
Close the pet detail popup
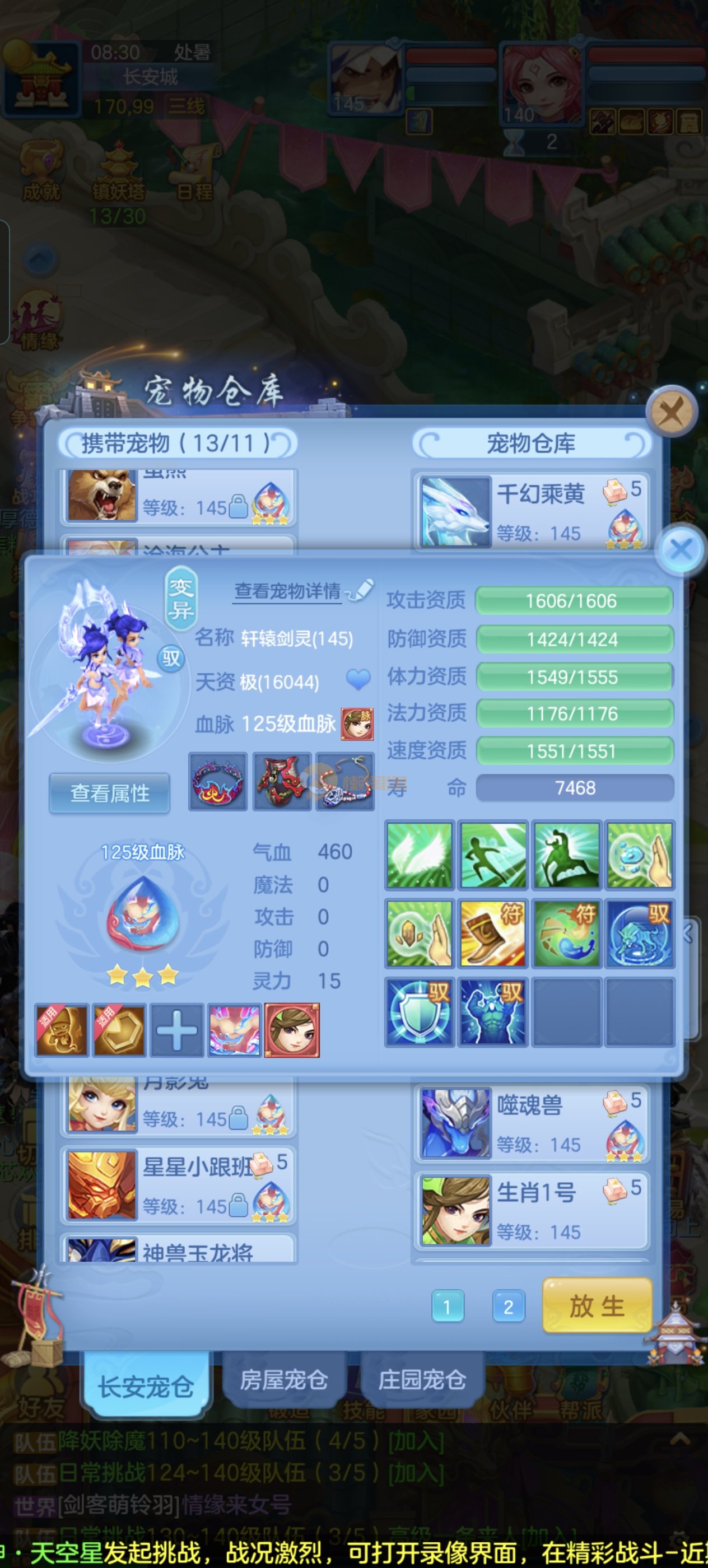click(x=681, y=550)
